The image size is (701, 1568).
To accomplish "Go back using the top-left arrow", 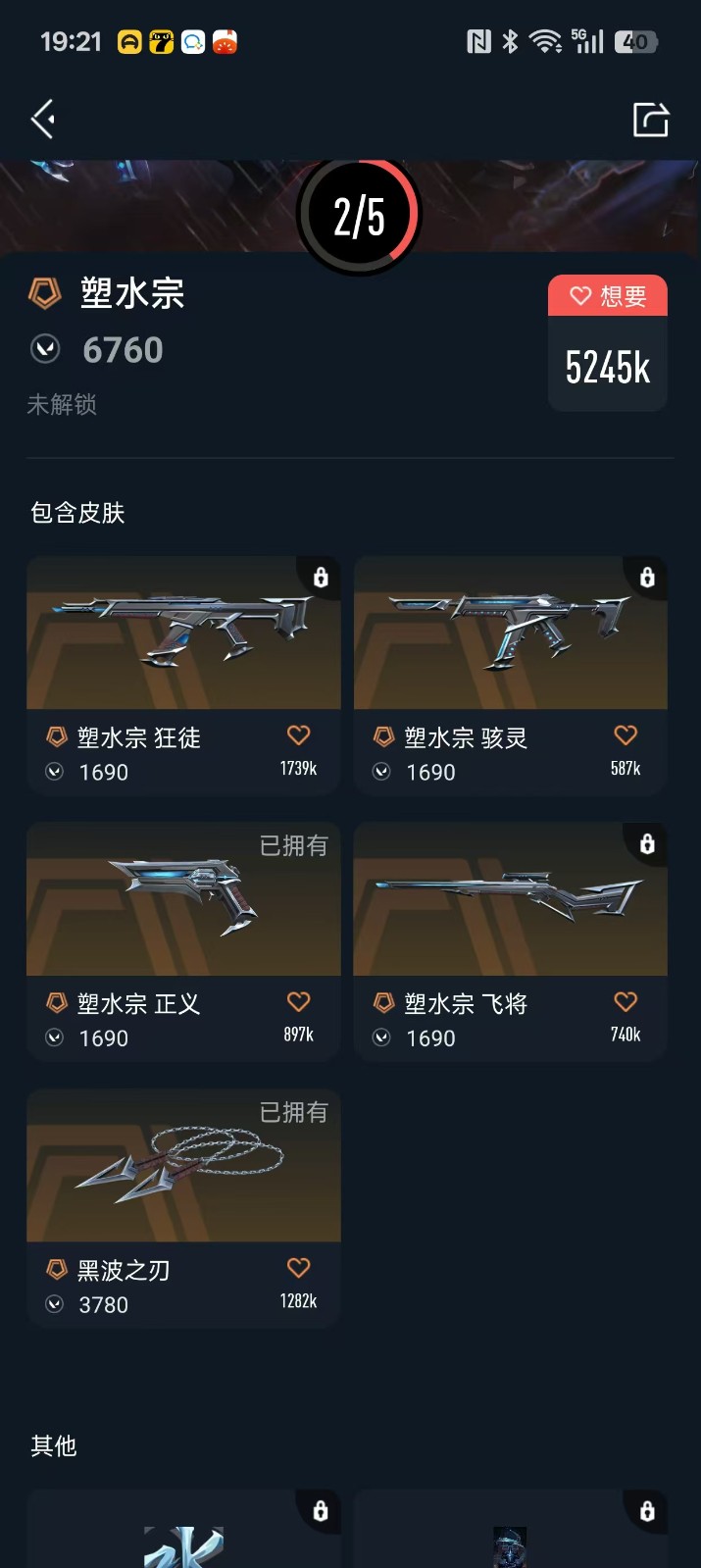I will 42,120.
